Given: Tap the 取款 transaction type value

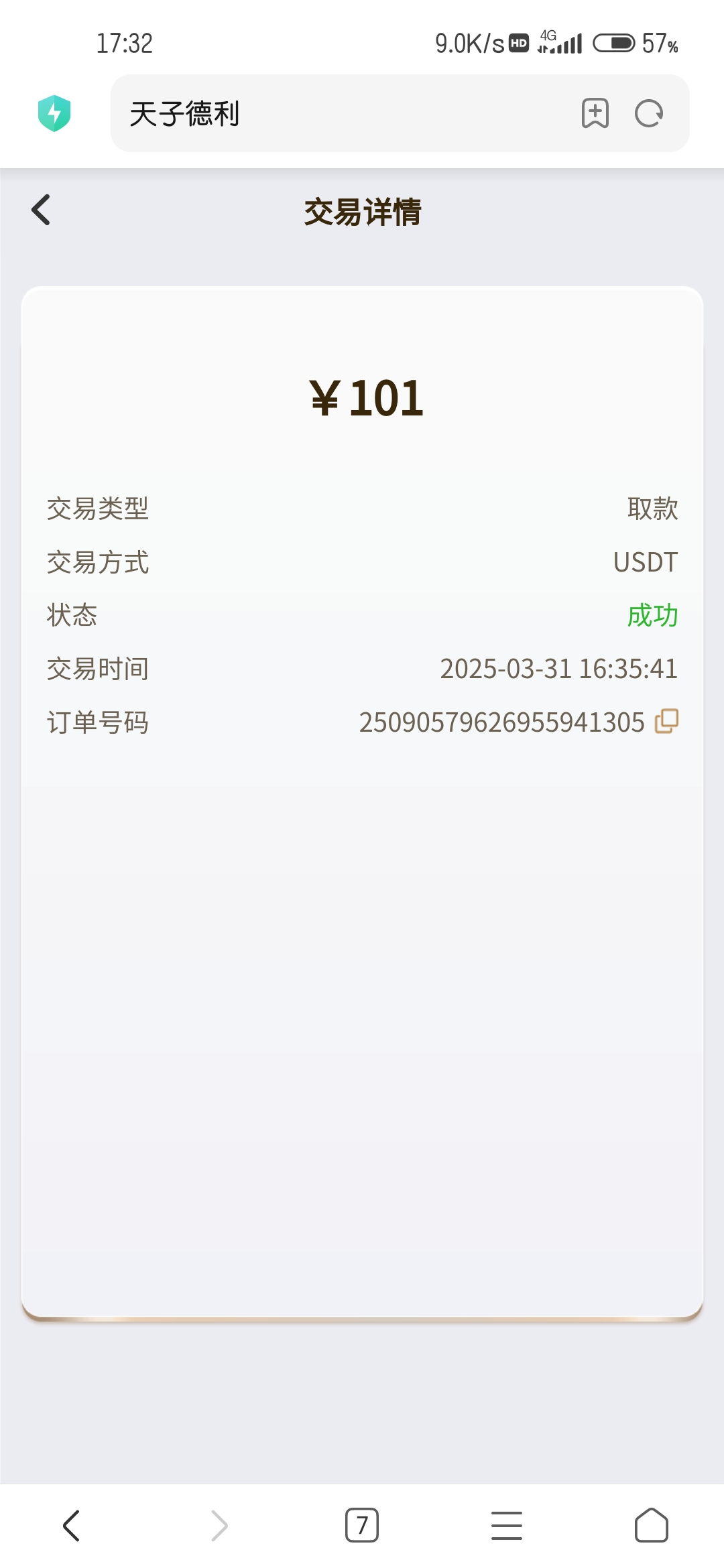Looking at the screenshot, I should click(x=653, y=509).
